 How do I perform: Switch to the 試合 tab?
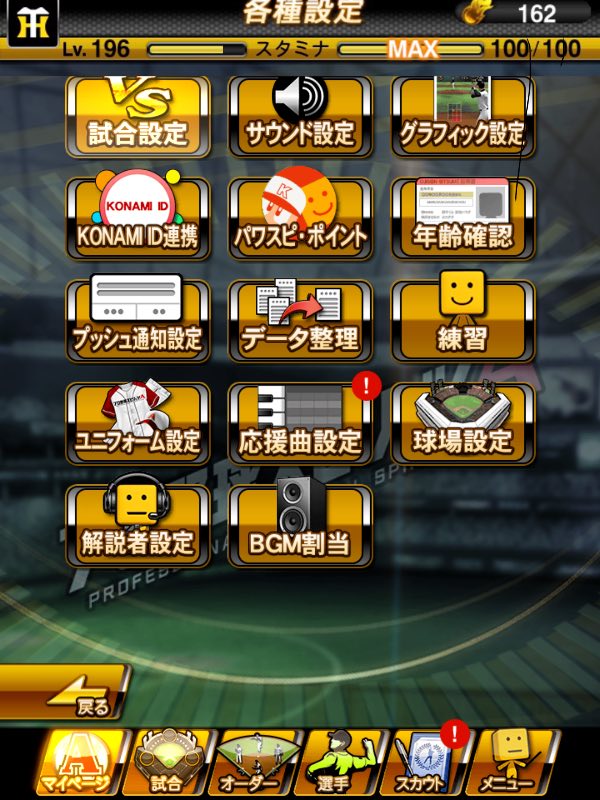(x=170, y=765)
